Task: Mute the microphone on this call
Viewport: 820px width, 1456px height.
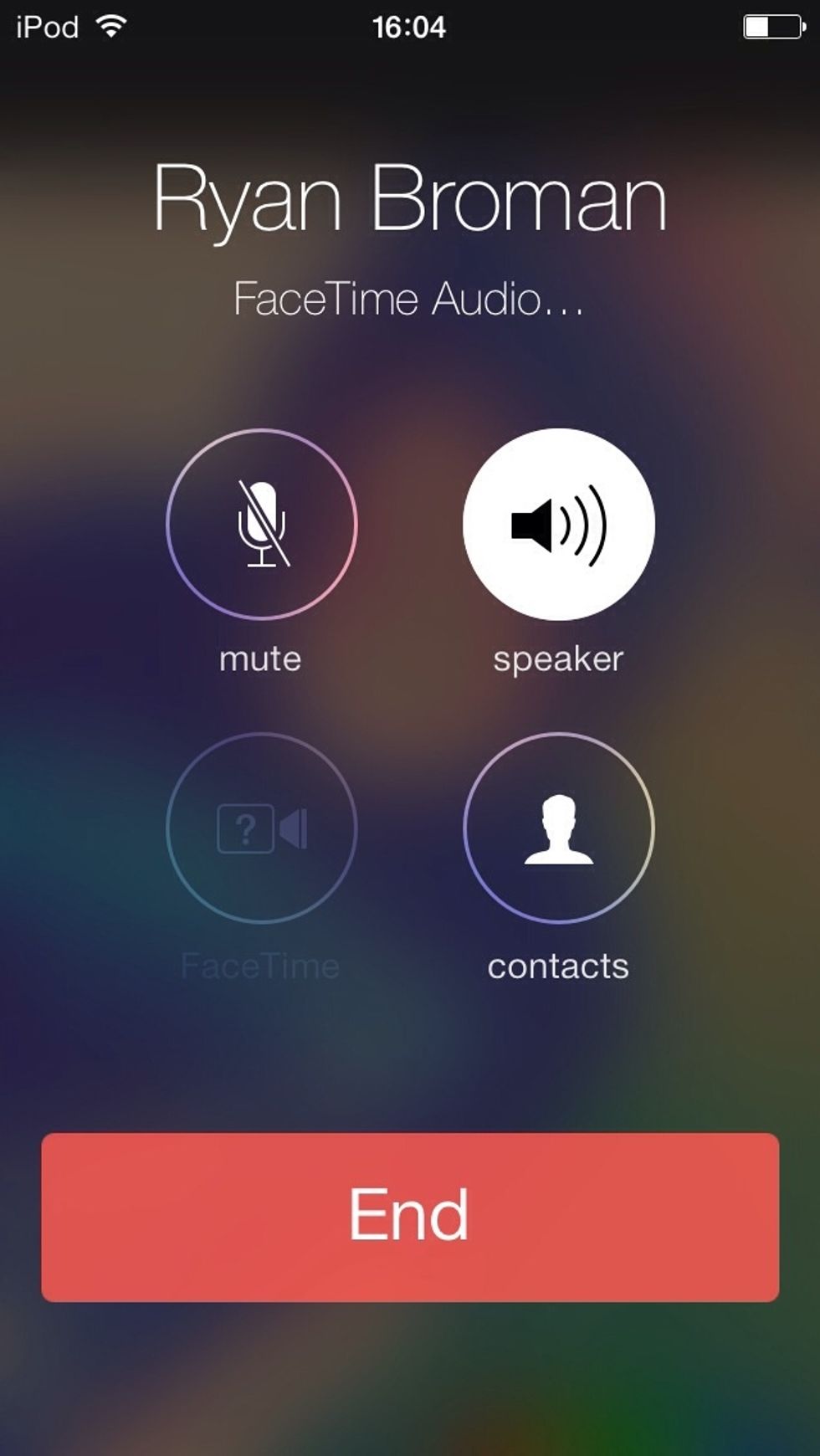Action: pos(262,524)
